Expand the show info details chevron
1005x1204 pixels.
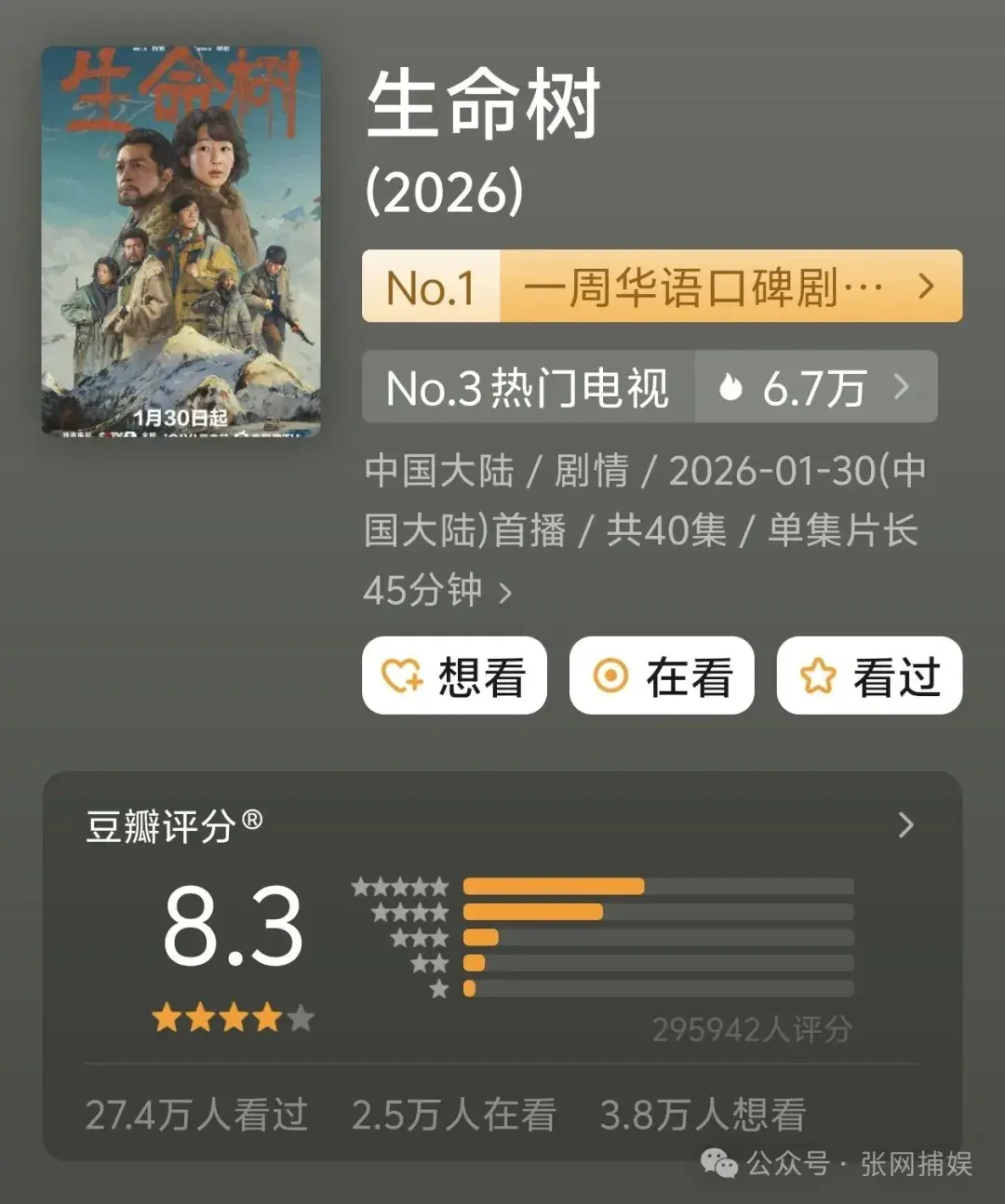[x=506, y=593]
